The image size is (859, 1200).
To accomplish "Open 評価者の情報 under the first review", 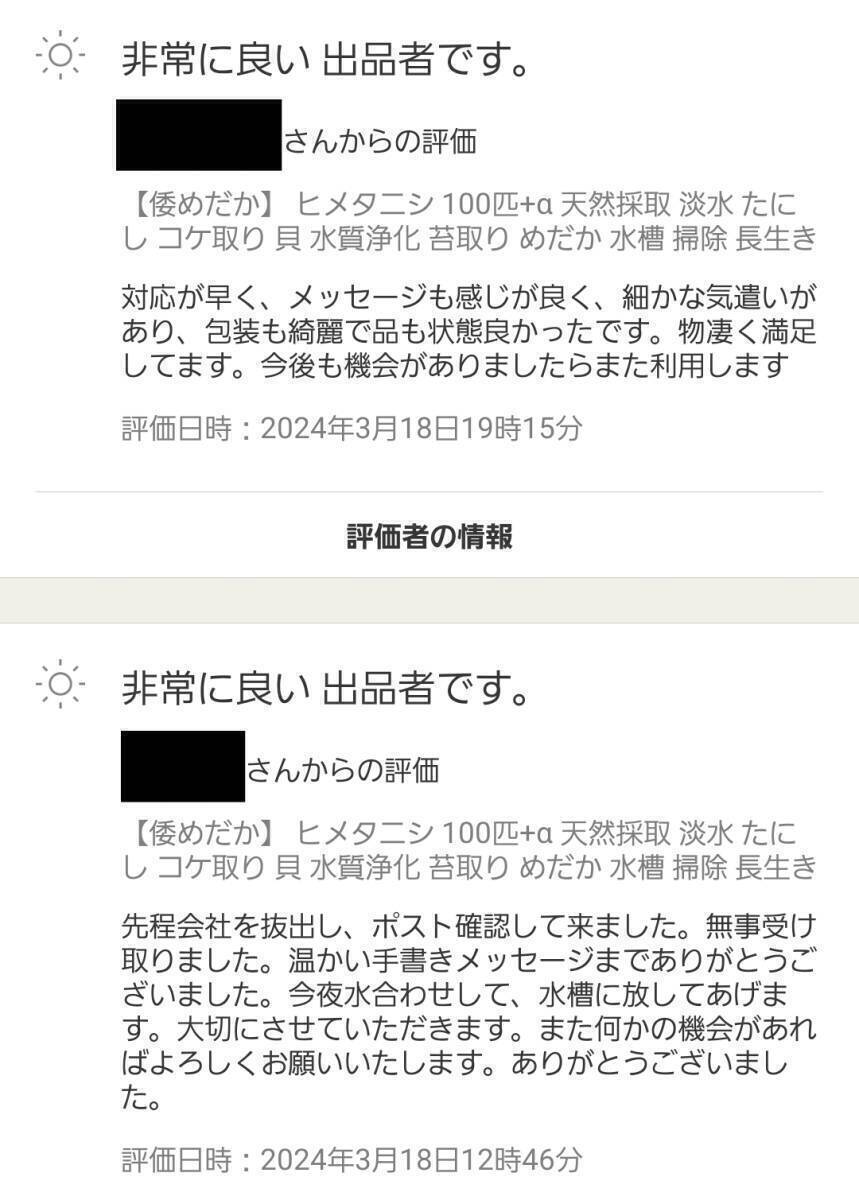I will [x=429, y=537].
